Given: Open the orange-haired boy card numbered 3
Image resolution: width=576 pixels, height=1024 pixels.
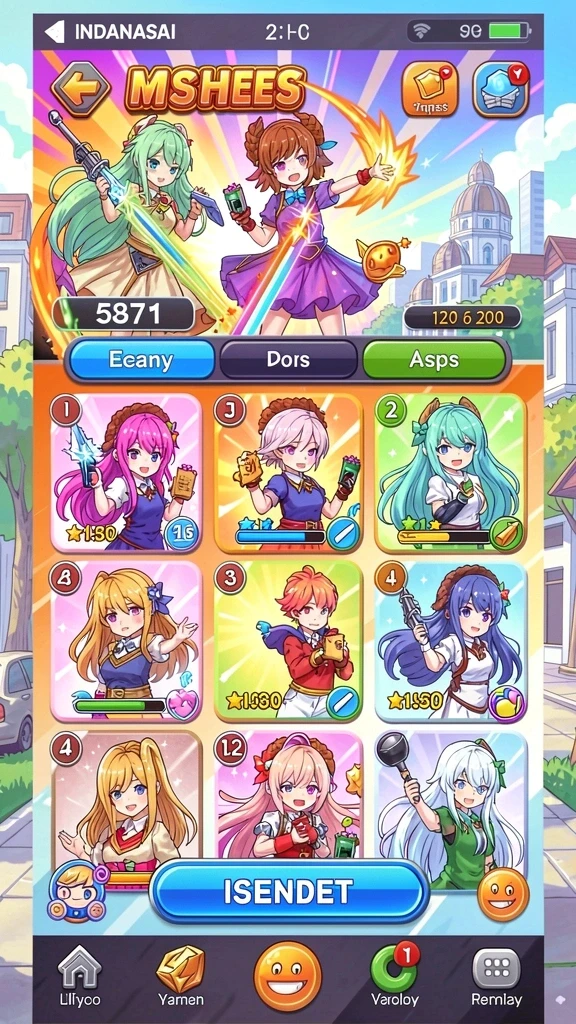Looking at the screenshot, I should tap(288, 640).
